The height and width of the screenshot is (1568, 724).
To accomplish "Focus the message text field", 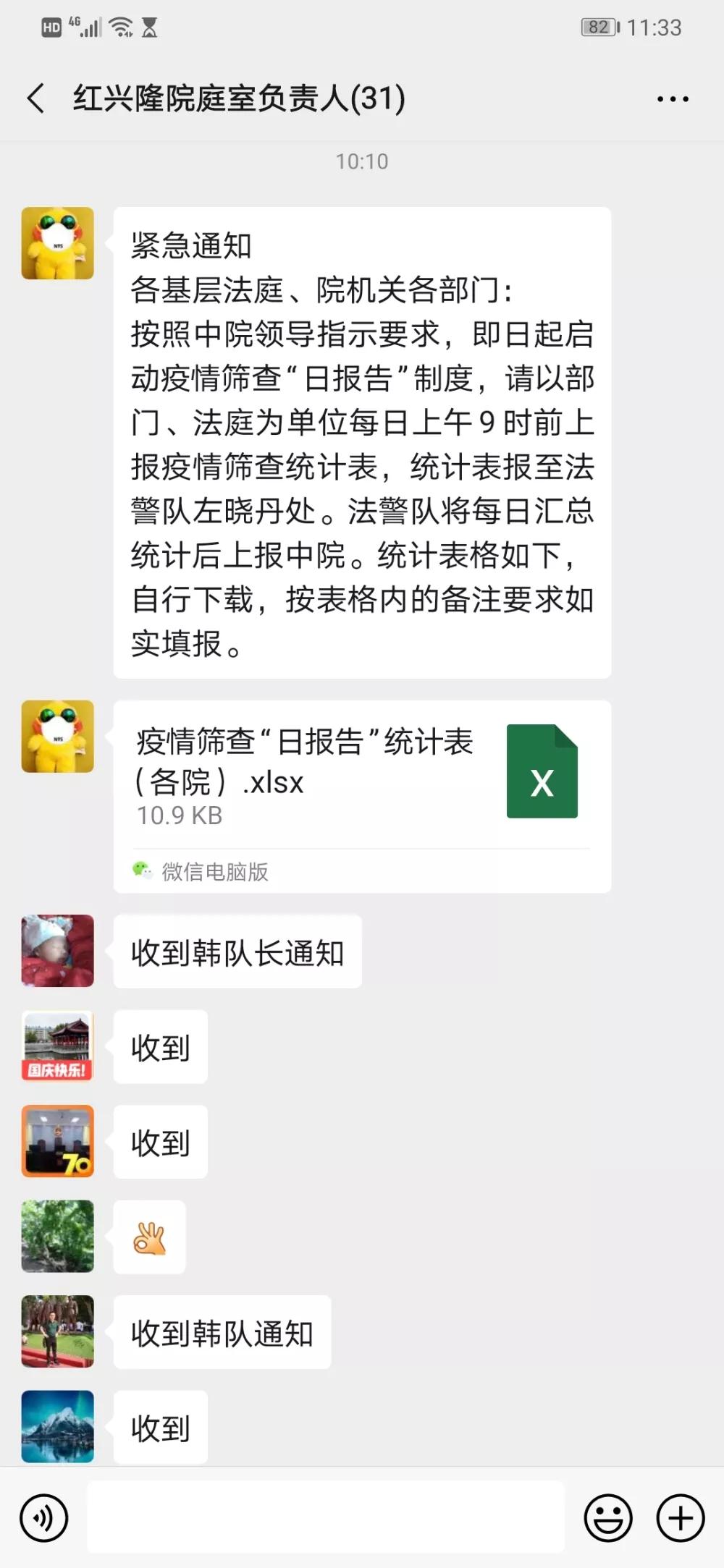I will click(326, 1517).
